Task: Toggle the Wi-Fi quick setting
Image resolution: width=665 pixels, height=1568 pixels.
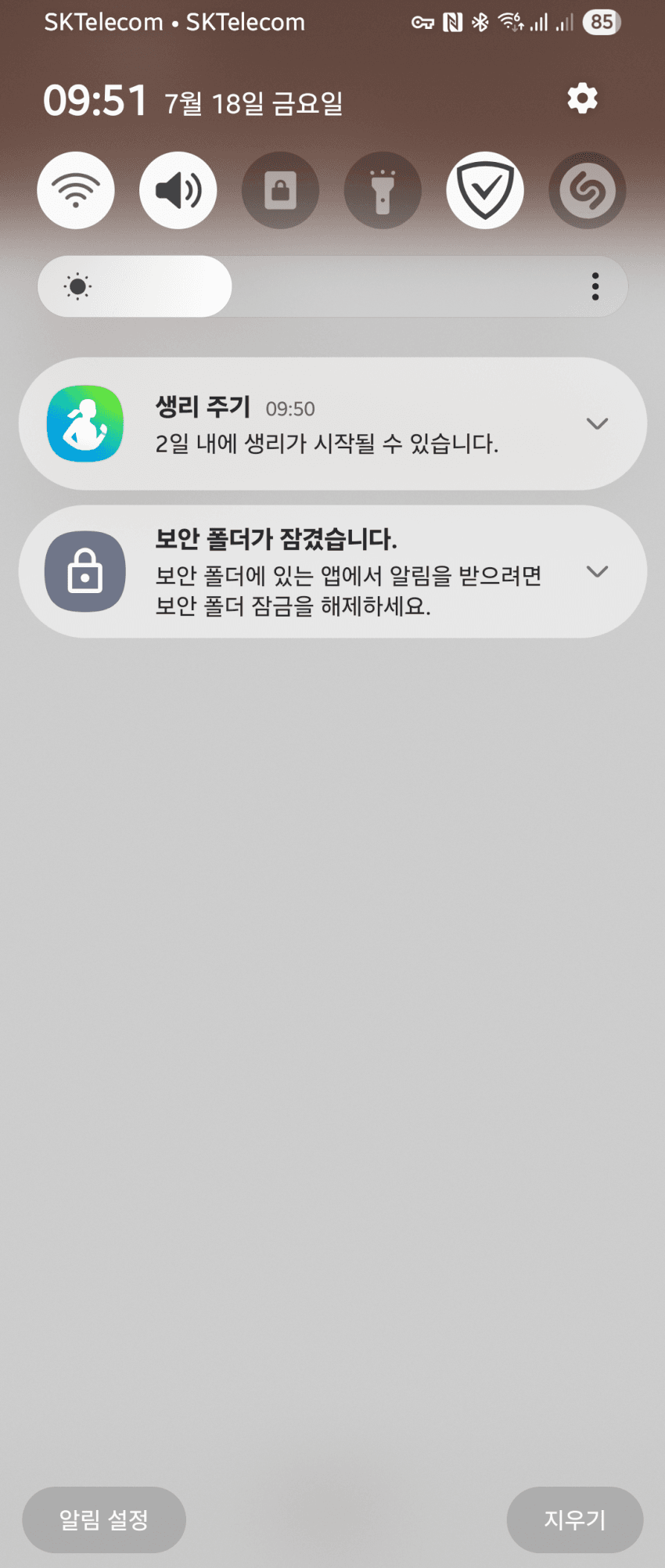Action: click(x=76, y=190)
